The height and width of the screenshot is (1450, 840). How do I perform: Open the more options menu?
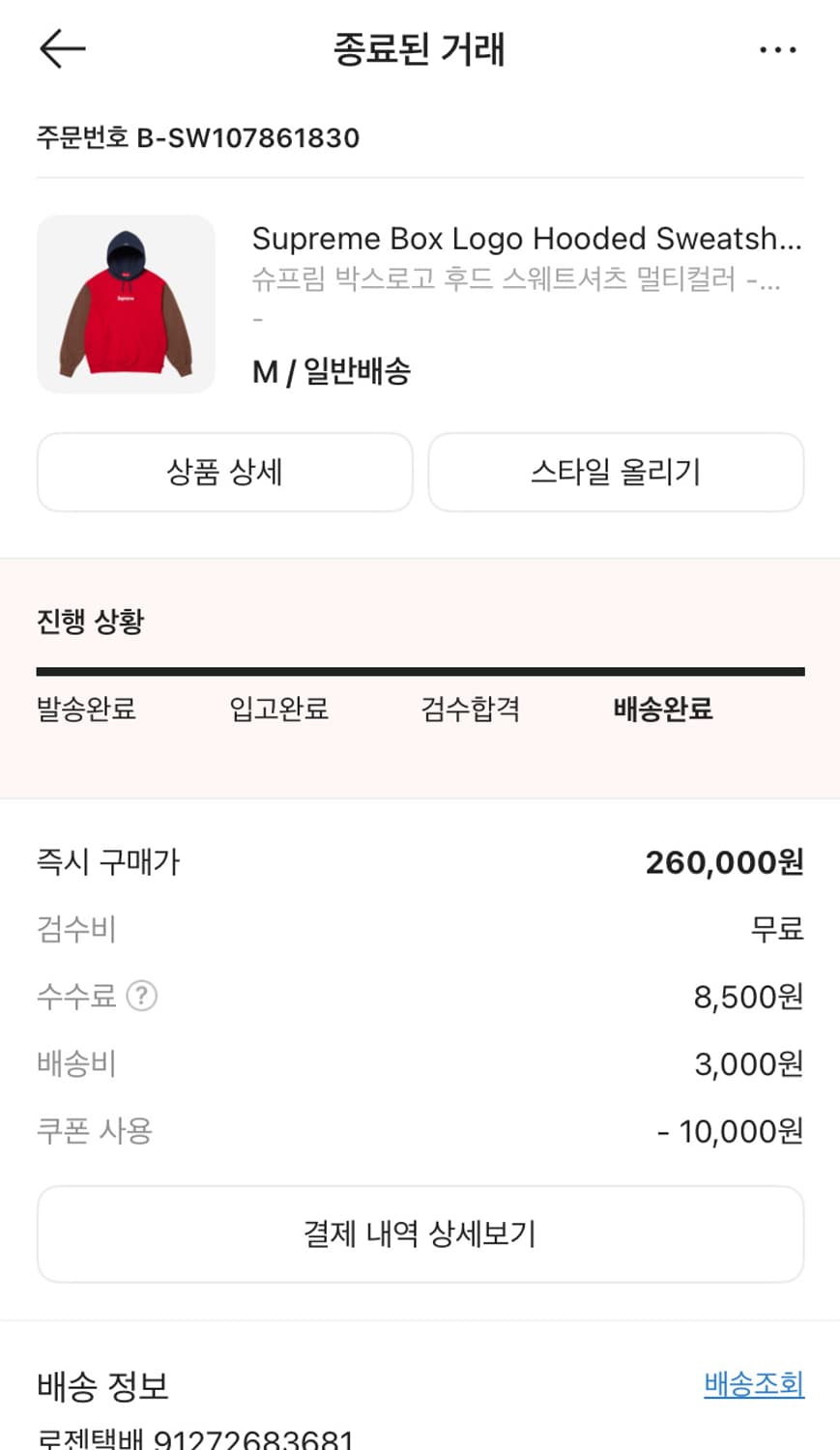point(779,48)
